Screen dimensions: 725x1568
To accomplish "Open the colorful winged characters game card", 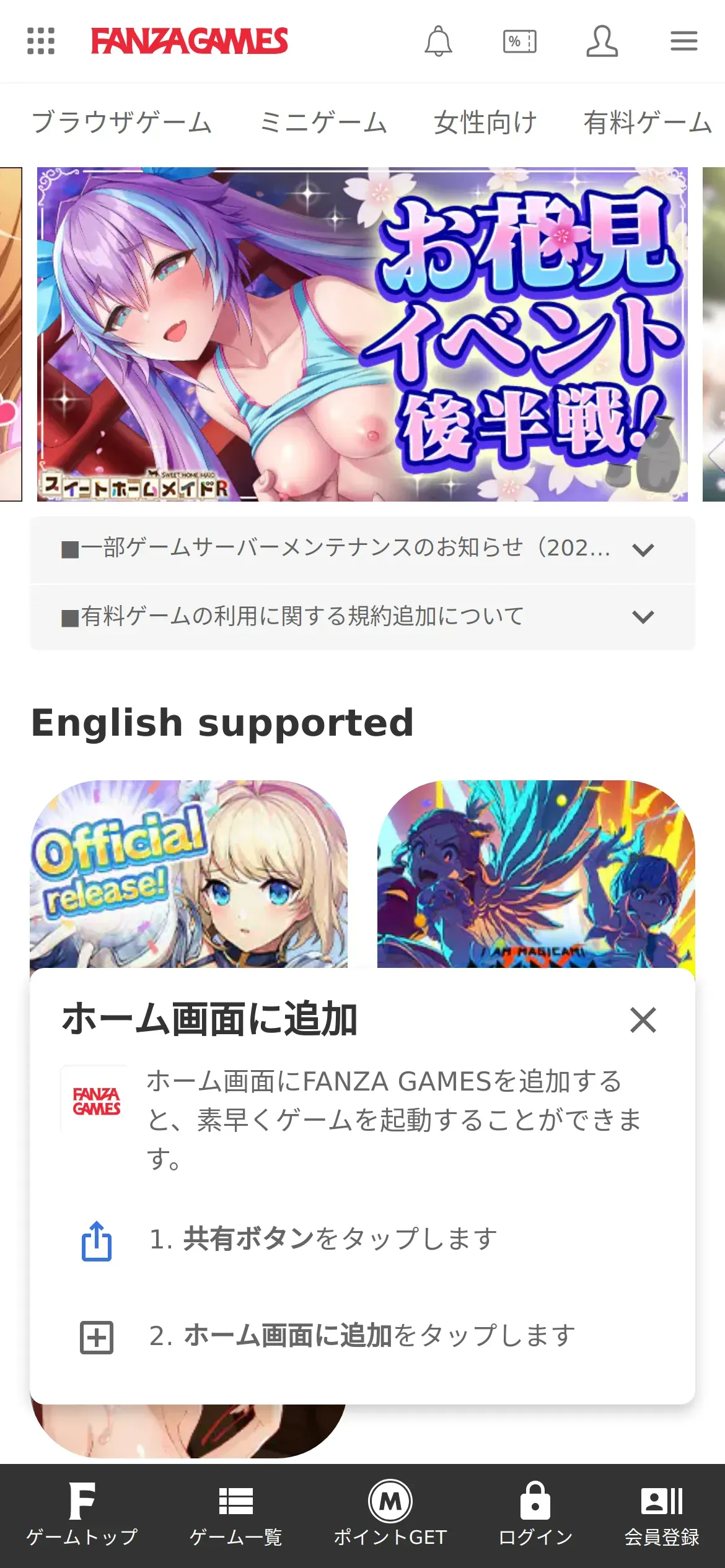I will click(x=536, y=874).
